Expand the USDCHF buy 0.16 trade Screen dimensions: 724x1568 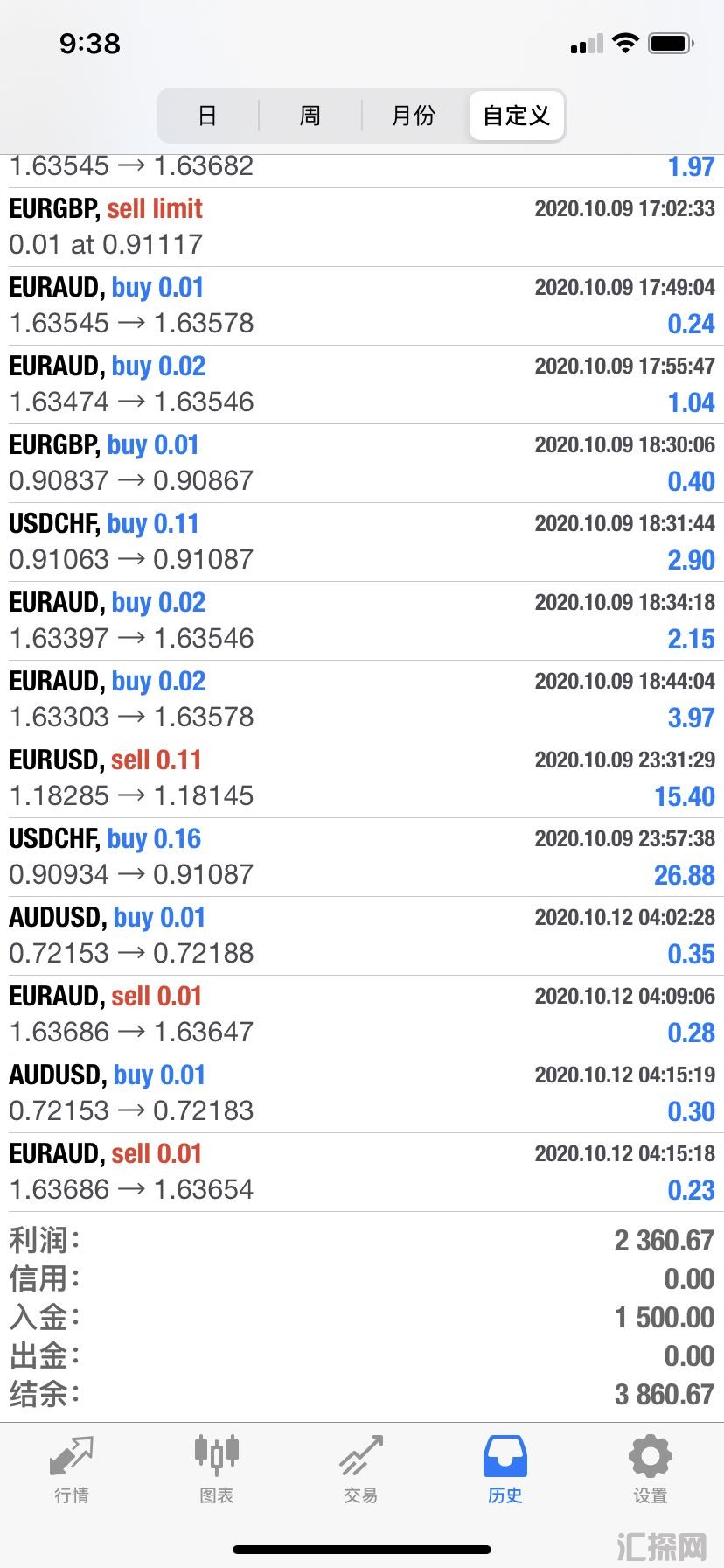[362, 857]
